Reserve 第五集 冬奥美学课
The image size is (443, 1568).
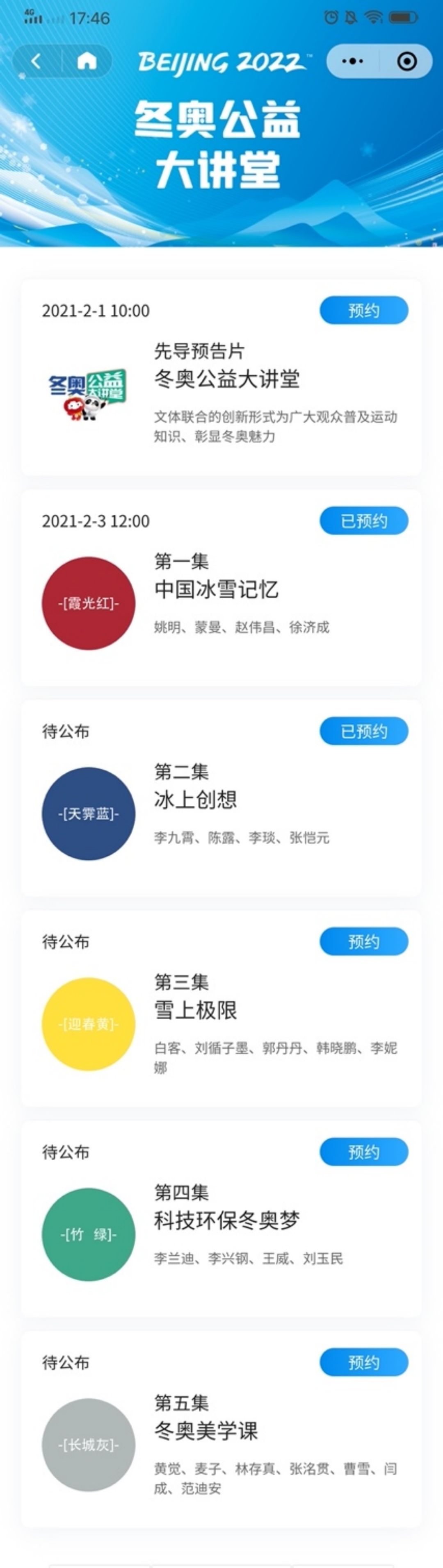click(364, 1362)
